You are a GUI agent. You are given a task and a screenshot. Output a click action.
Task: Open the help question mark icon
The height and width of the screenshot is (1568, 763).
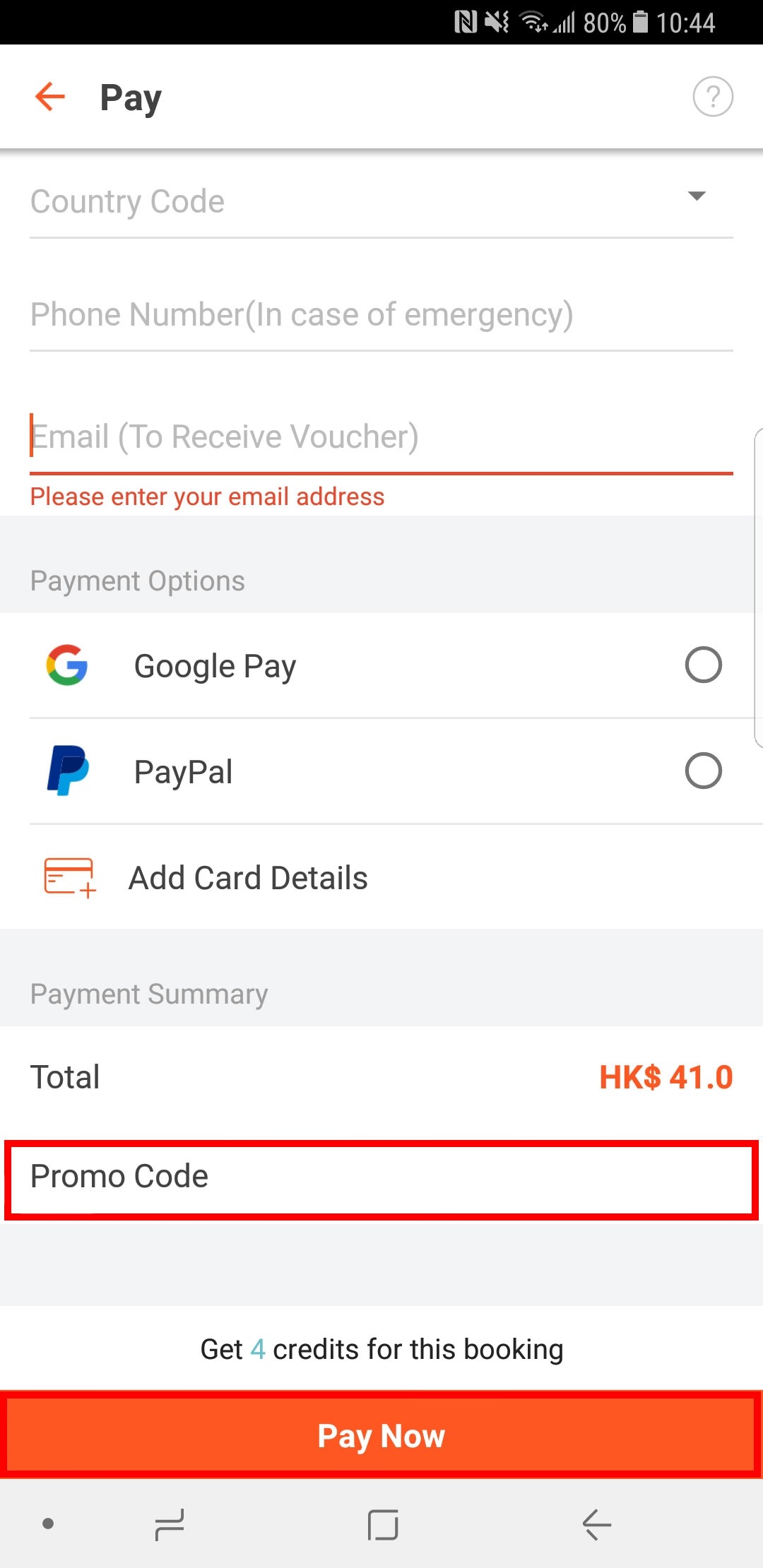(713, 97)
